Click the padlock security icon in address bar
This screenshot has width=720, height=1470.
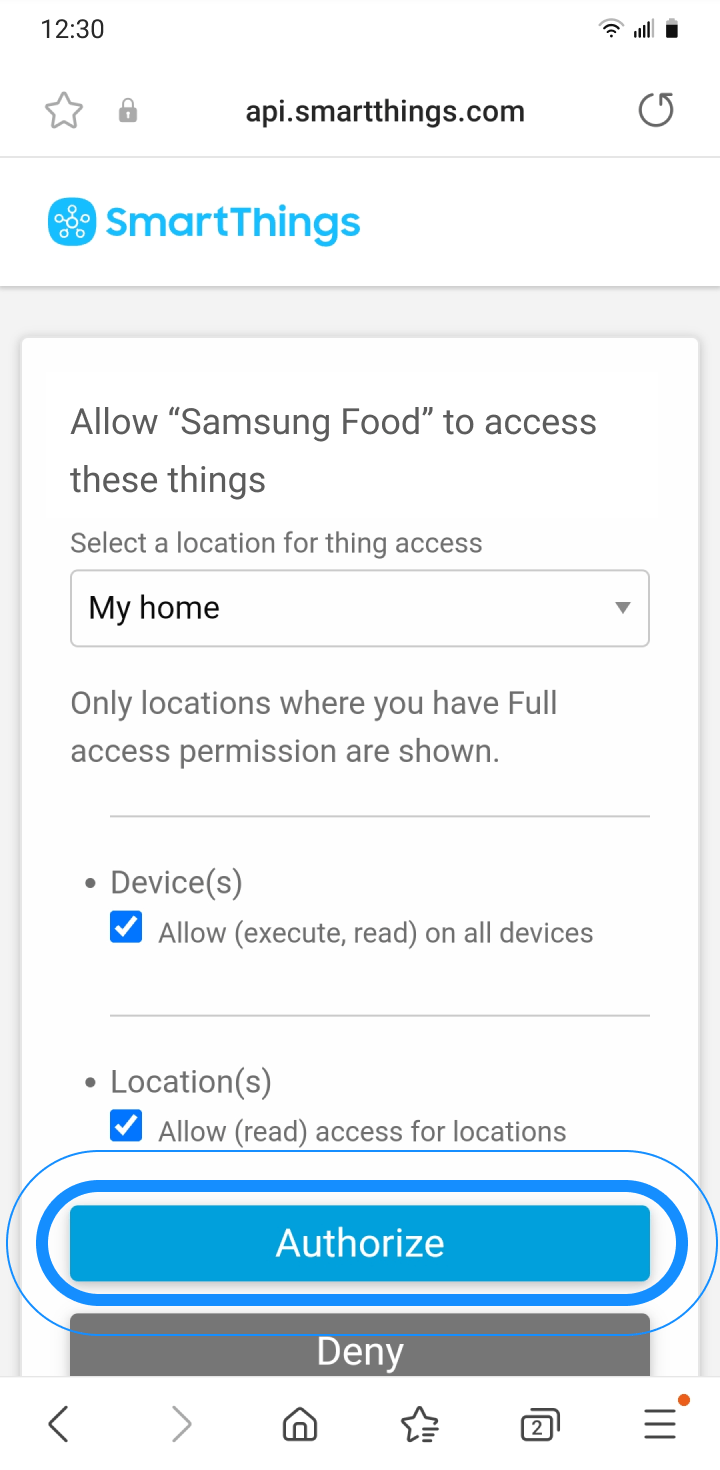(127, 111)
